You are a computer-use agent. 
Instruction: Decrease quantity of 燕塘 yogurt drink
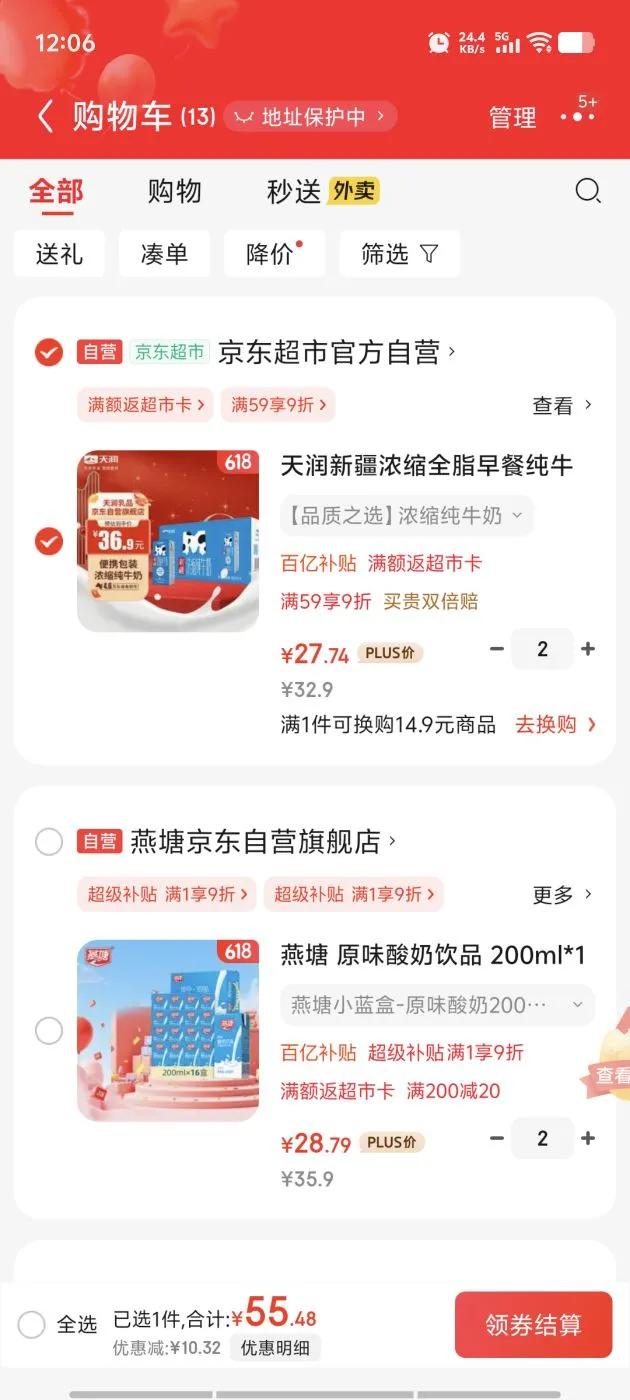click(497, 1138)
